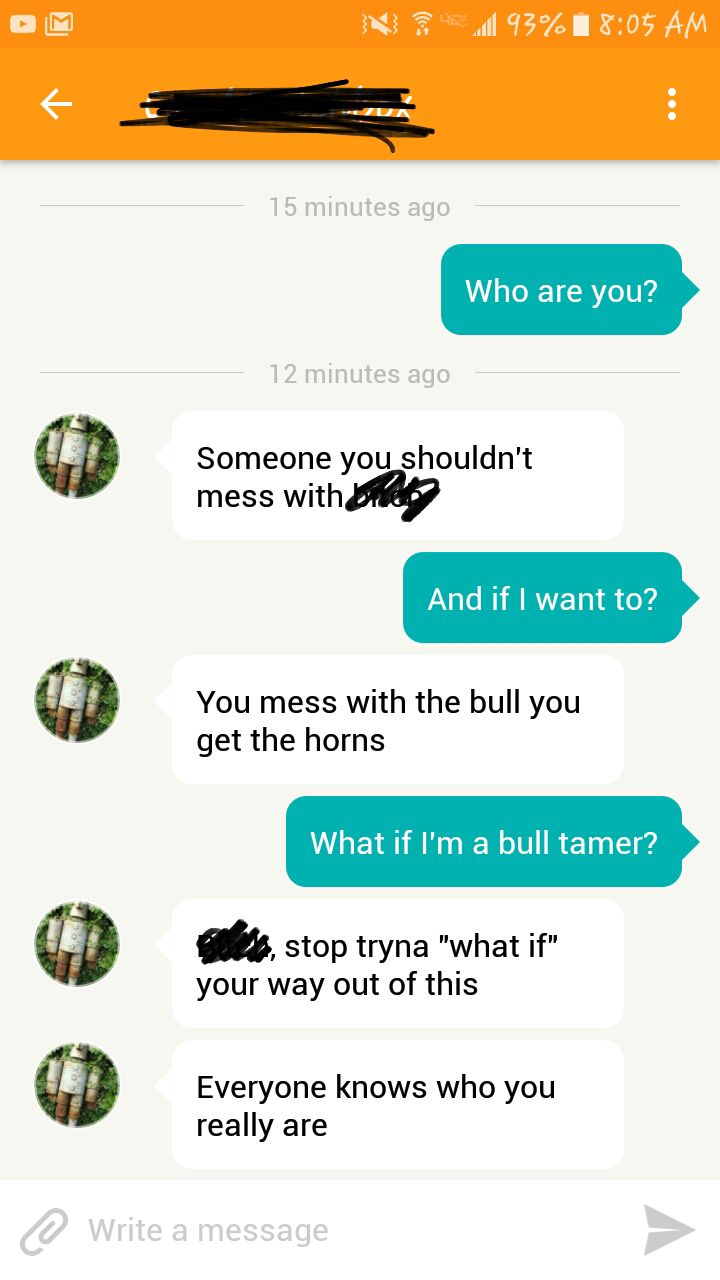Open the overflow menu

coord(672,104)
